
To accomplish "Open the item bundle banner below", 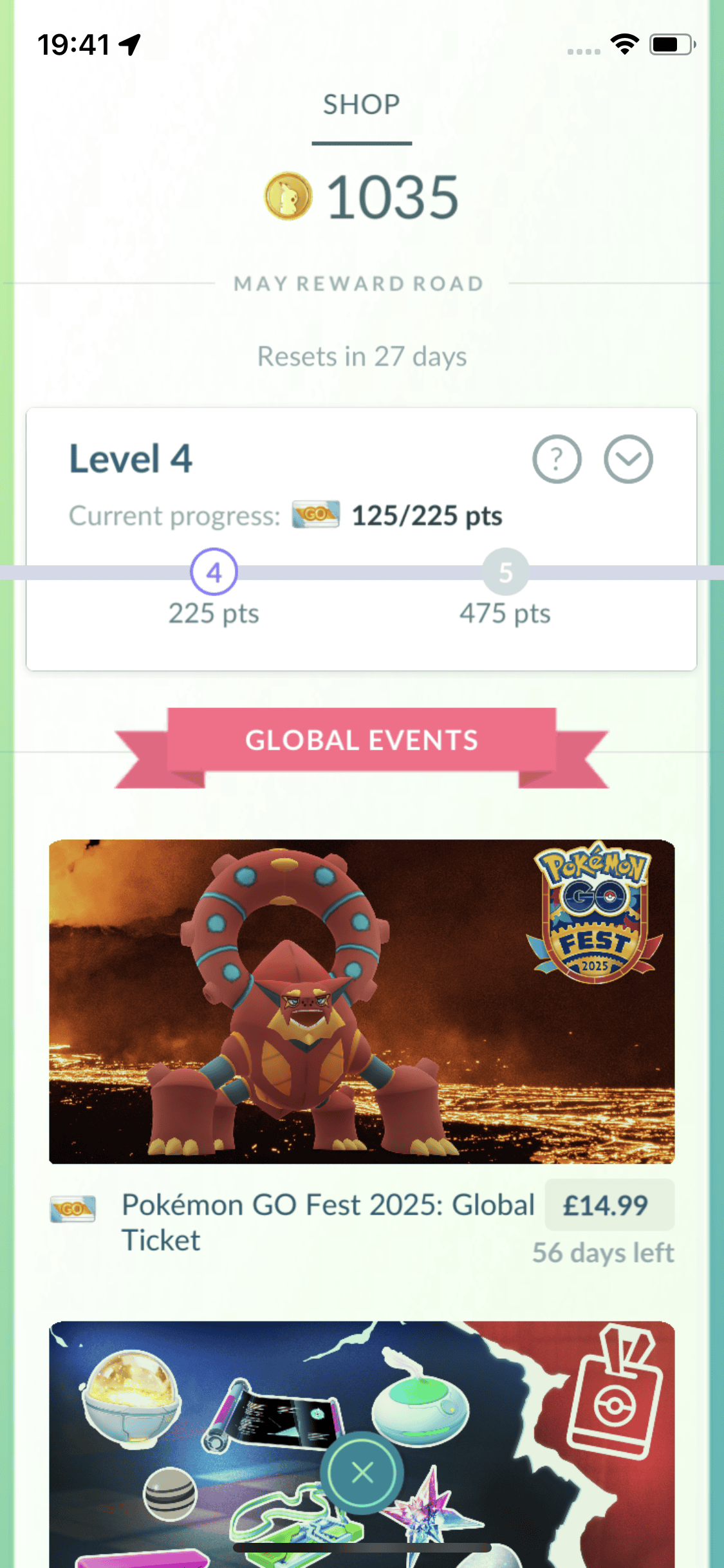I will (x=193, y=1416).
